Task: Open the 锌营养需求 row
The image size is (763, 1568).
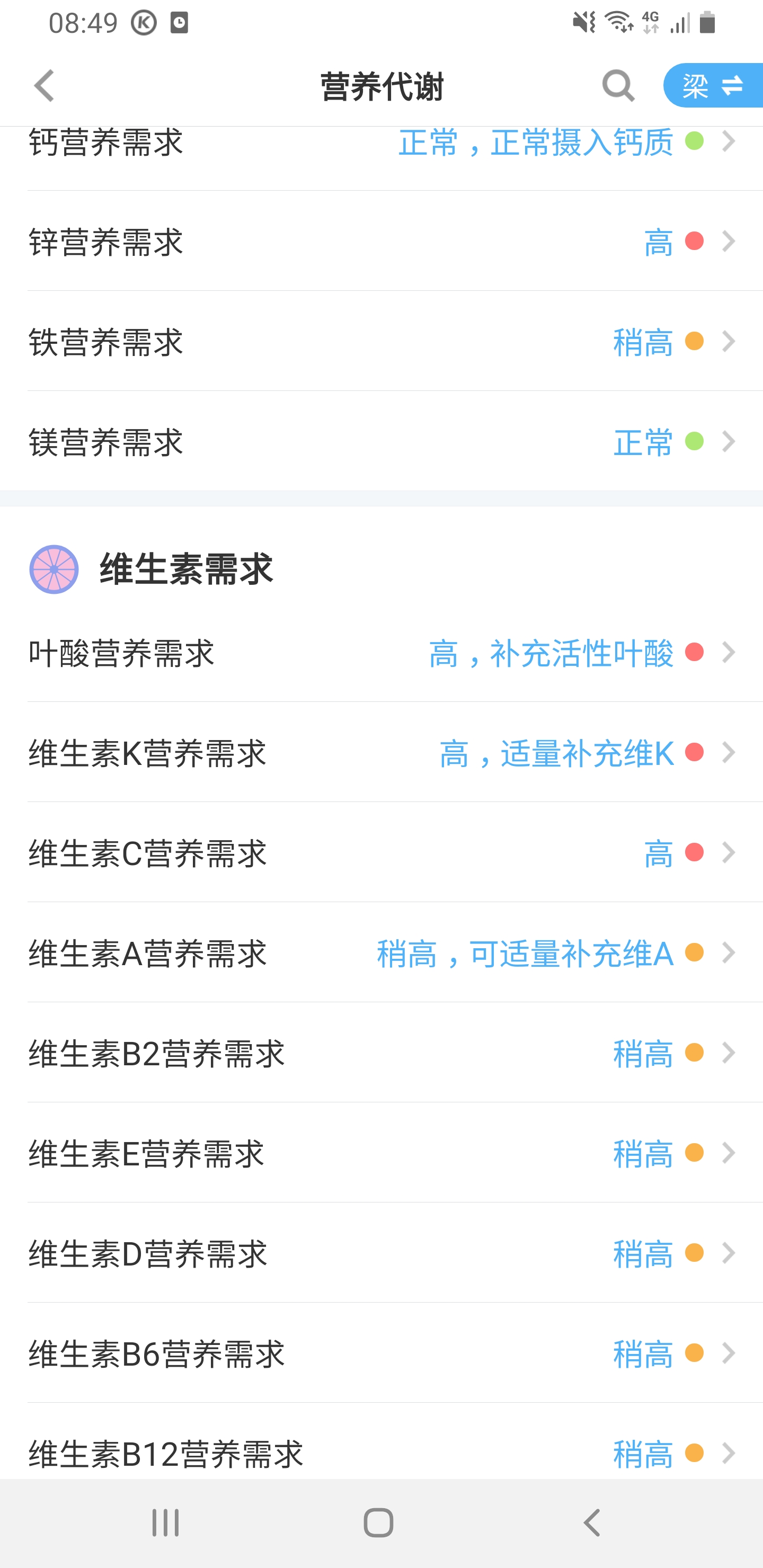Action: click(381, 241)
